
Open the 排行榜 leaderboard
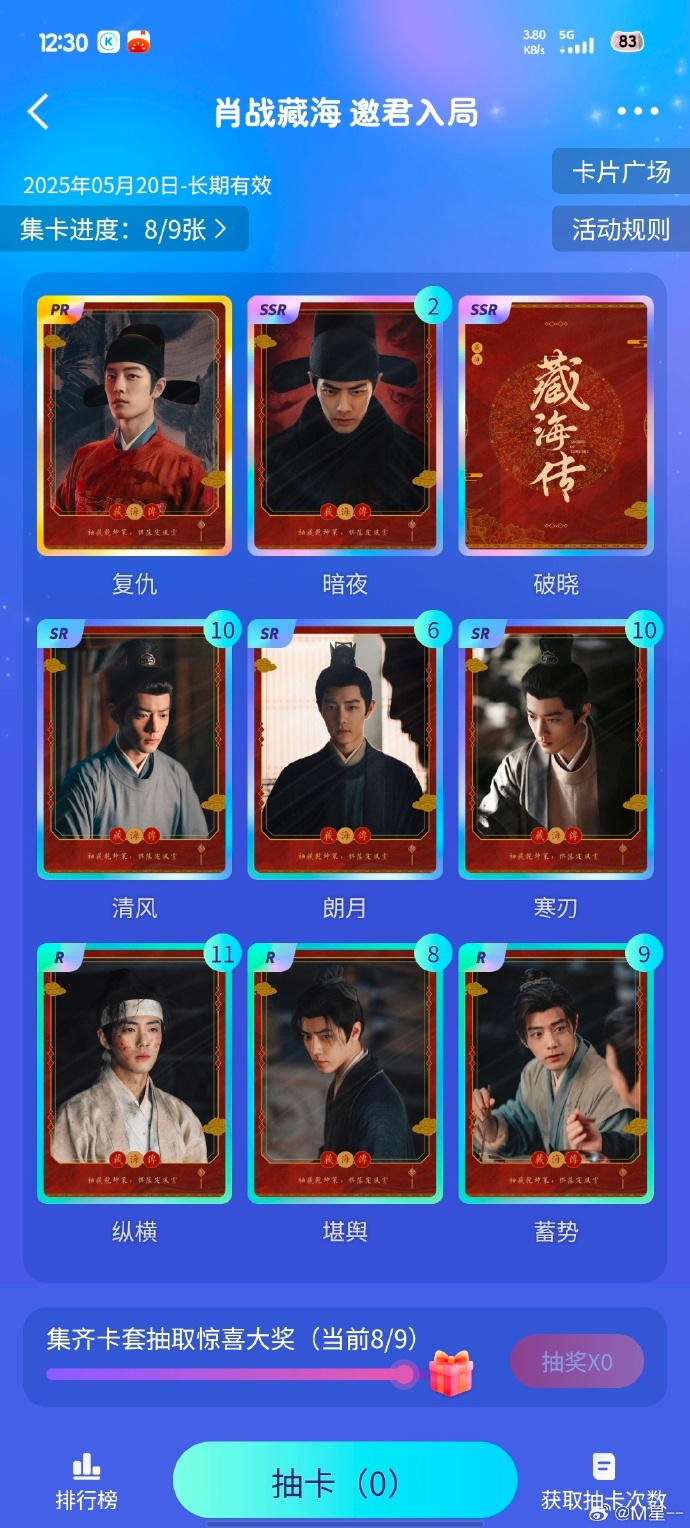coord(86,1482)
